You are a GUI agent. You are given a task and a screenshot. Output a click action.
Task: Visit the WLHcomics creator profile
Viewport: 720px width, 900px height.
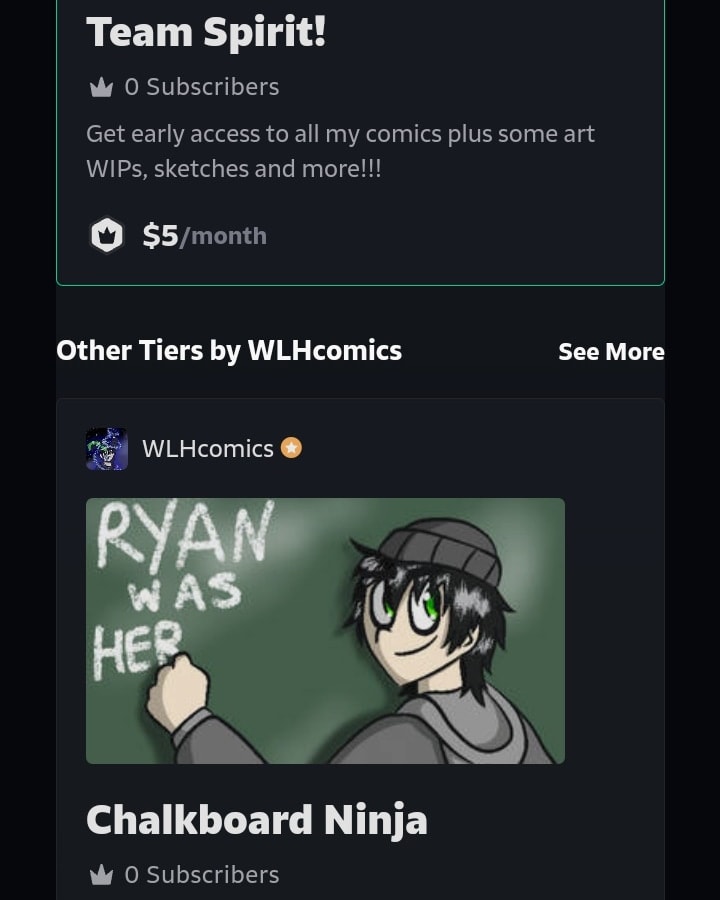click(207, 449)
